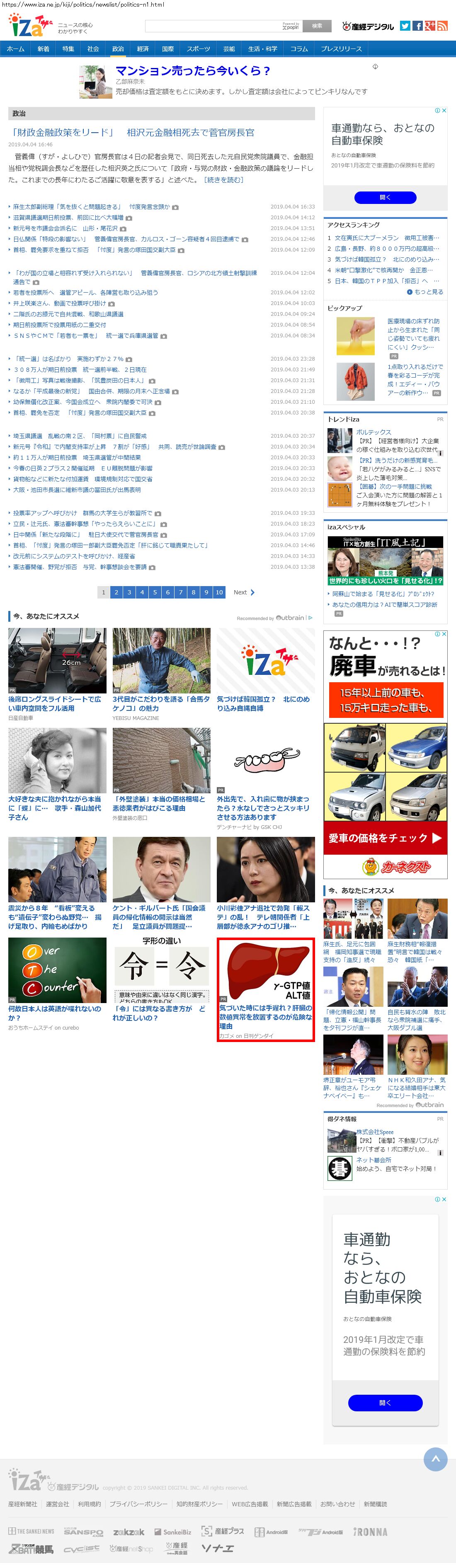Open プライバシーポリシー footer link
Image resolution: width=456 pixels, height=1568 pixels.
point(138,1504)
